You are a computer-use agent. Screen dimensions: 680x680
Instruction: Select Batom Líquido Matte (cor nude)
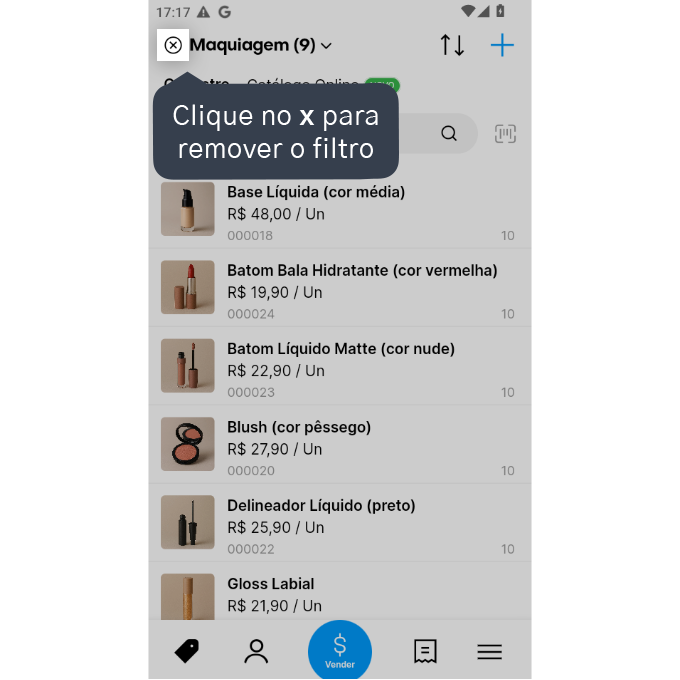340,367
